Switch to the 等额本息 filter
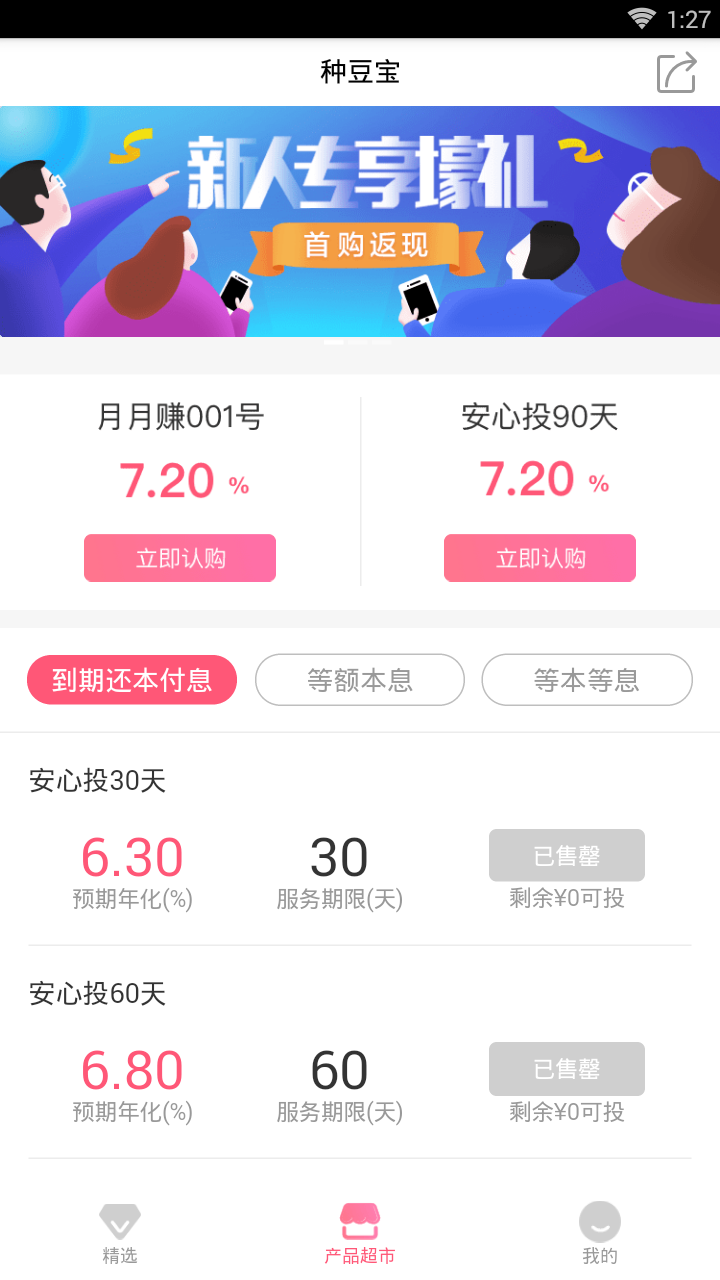 click(x=360, y=681)
